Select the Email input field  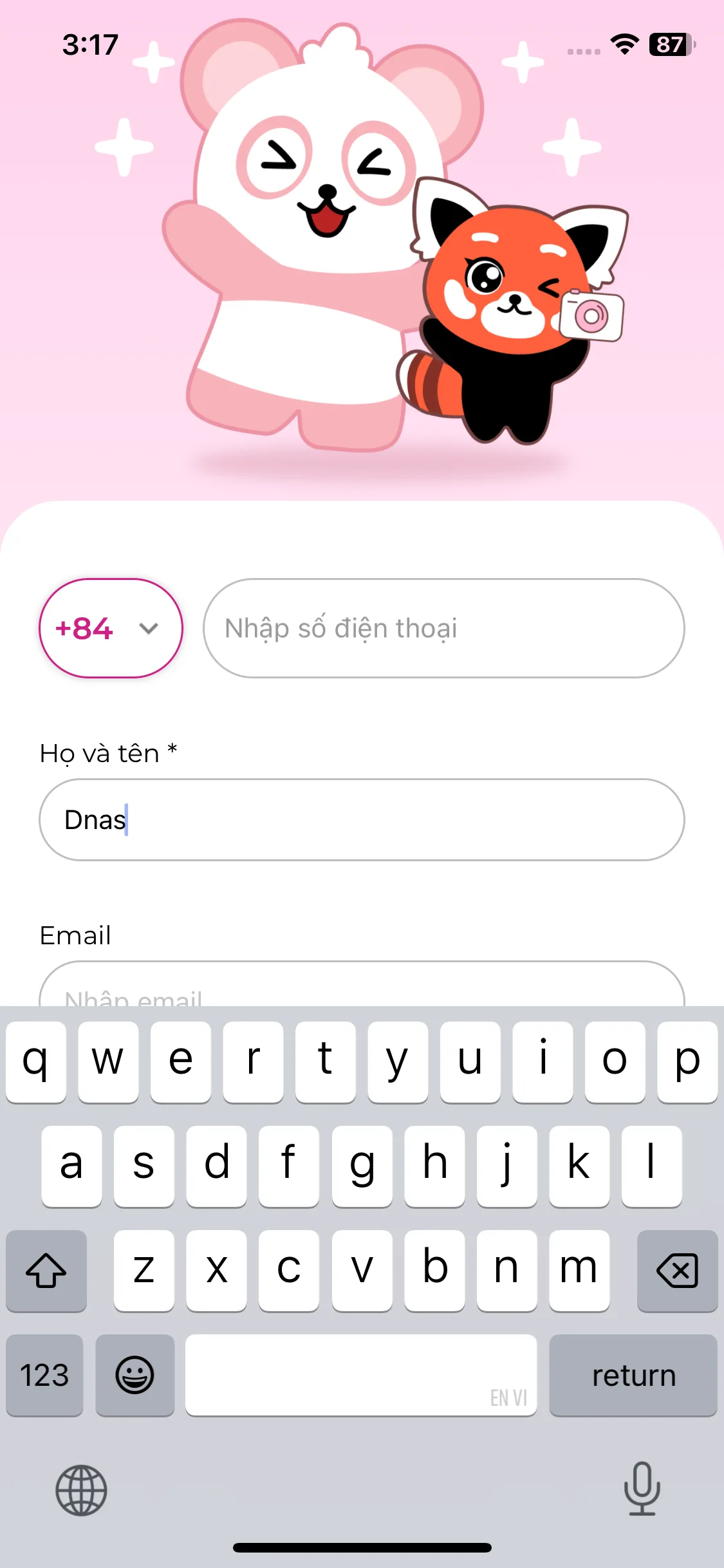tap(361, 987)
